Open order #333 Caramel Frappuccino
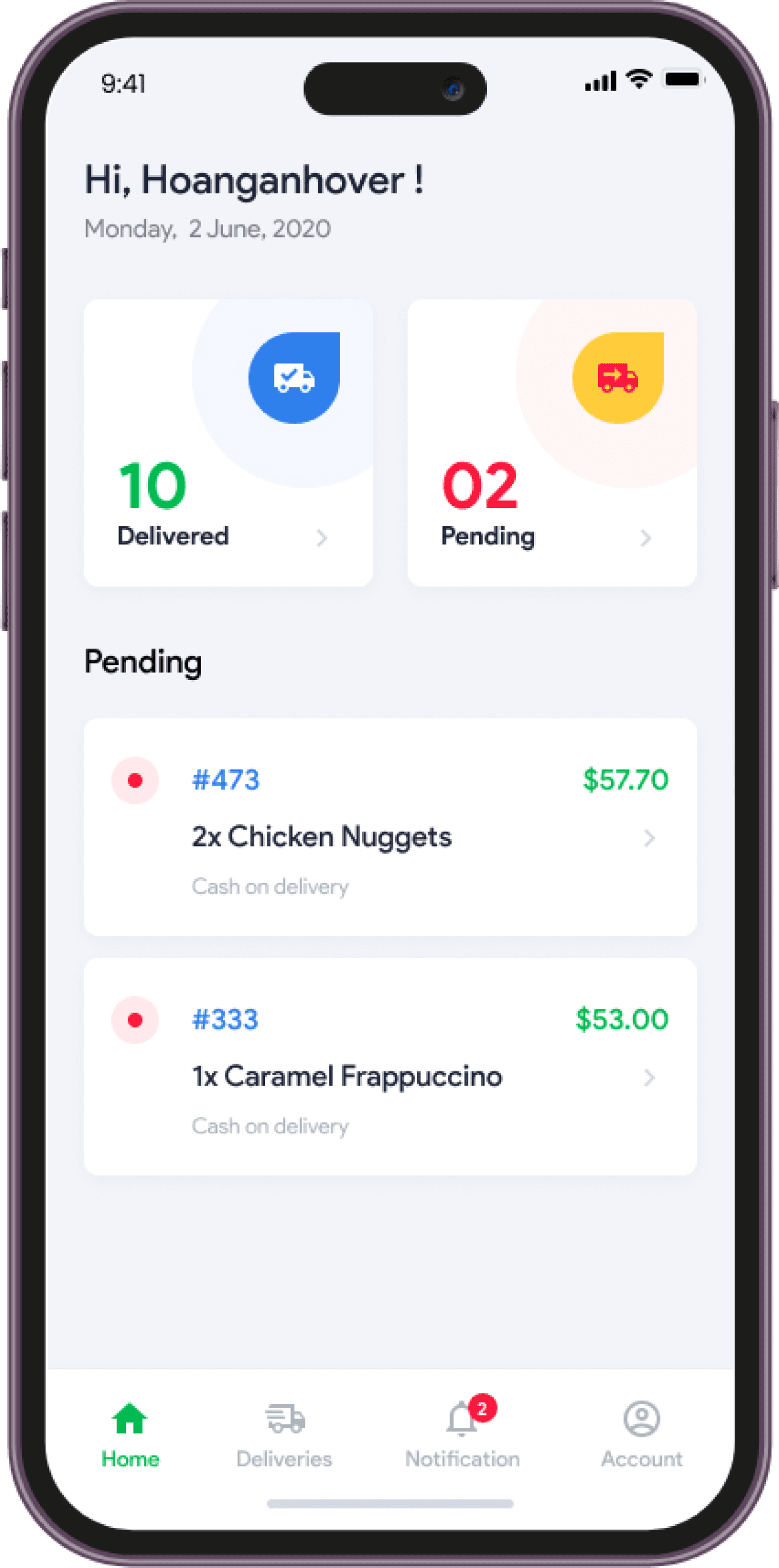779x1568 pixels. 390,1066
